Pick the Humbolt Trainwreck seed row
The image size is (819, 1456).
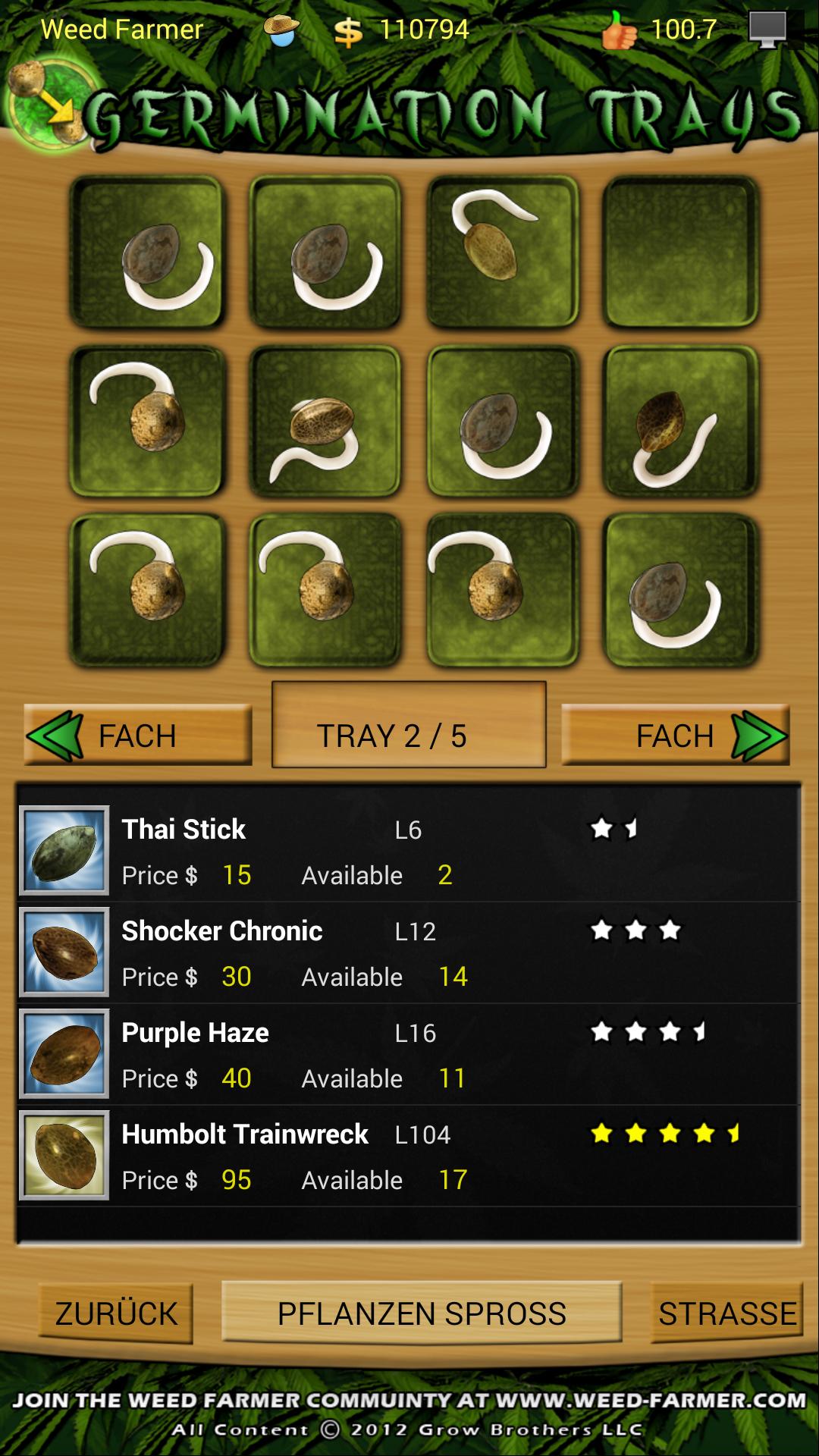pos(409,1156)
